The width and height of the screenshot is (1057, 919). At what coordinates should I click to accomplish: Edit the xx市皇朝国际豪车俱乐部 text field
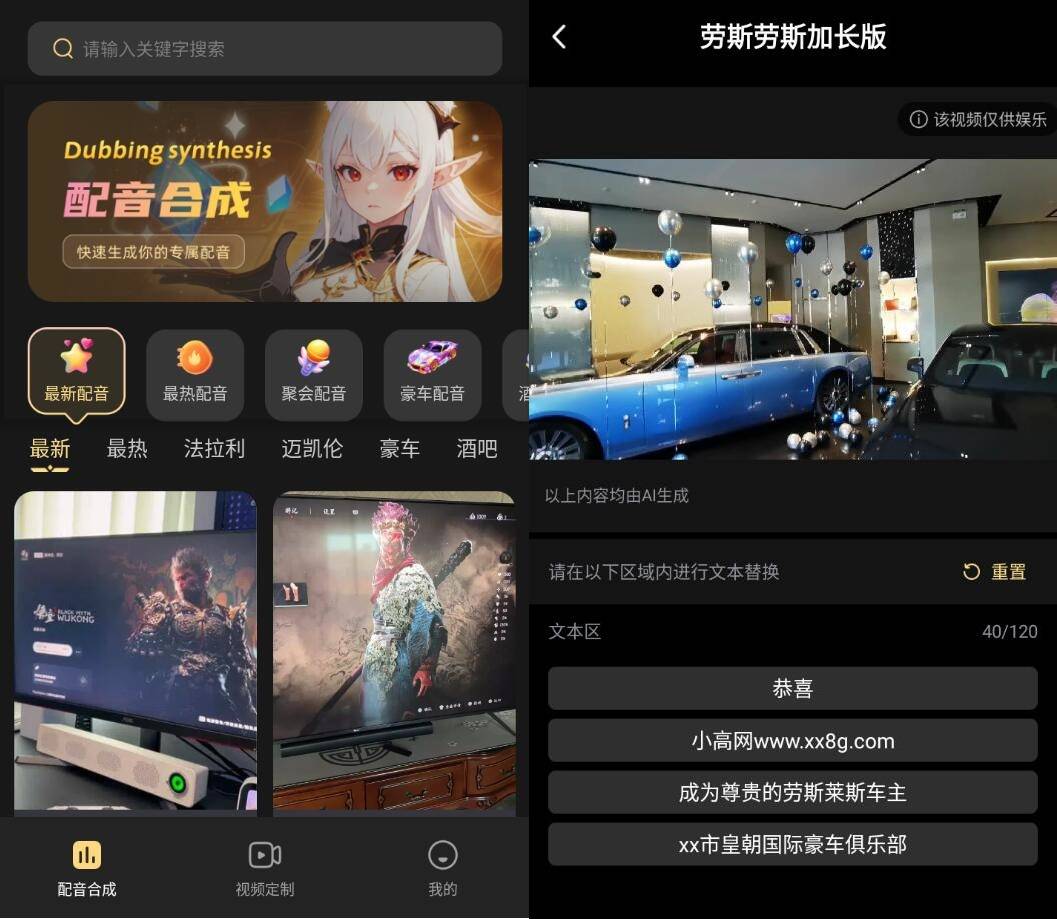point(792,845)
